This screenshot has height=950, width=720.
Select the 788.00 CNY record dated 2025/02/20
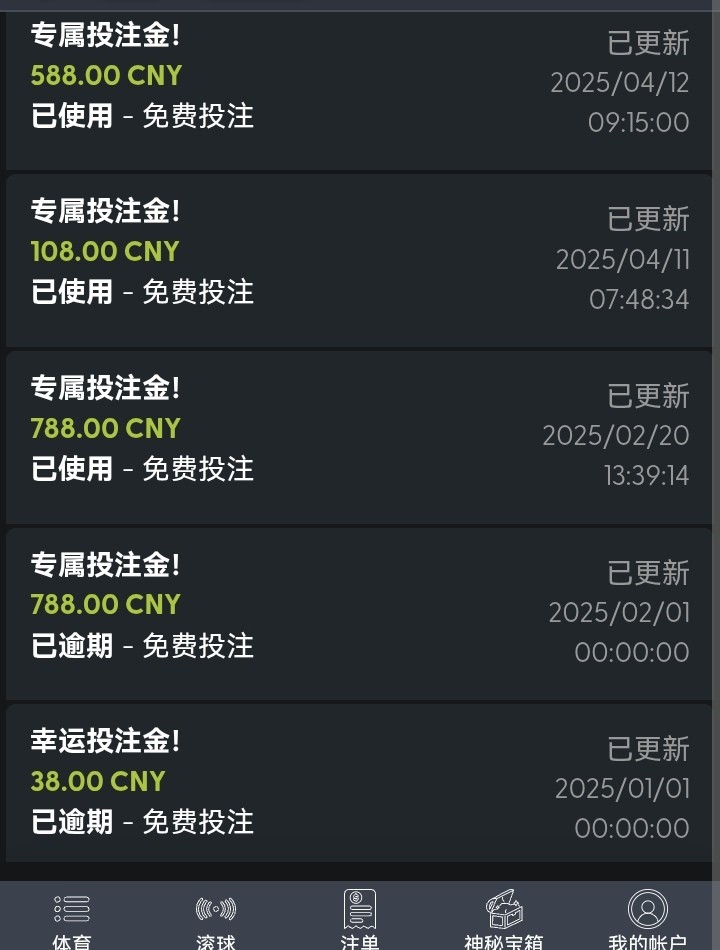pos(360,437)
